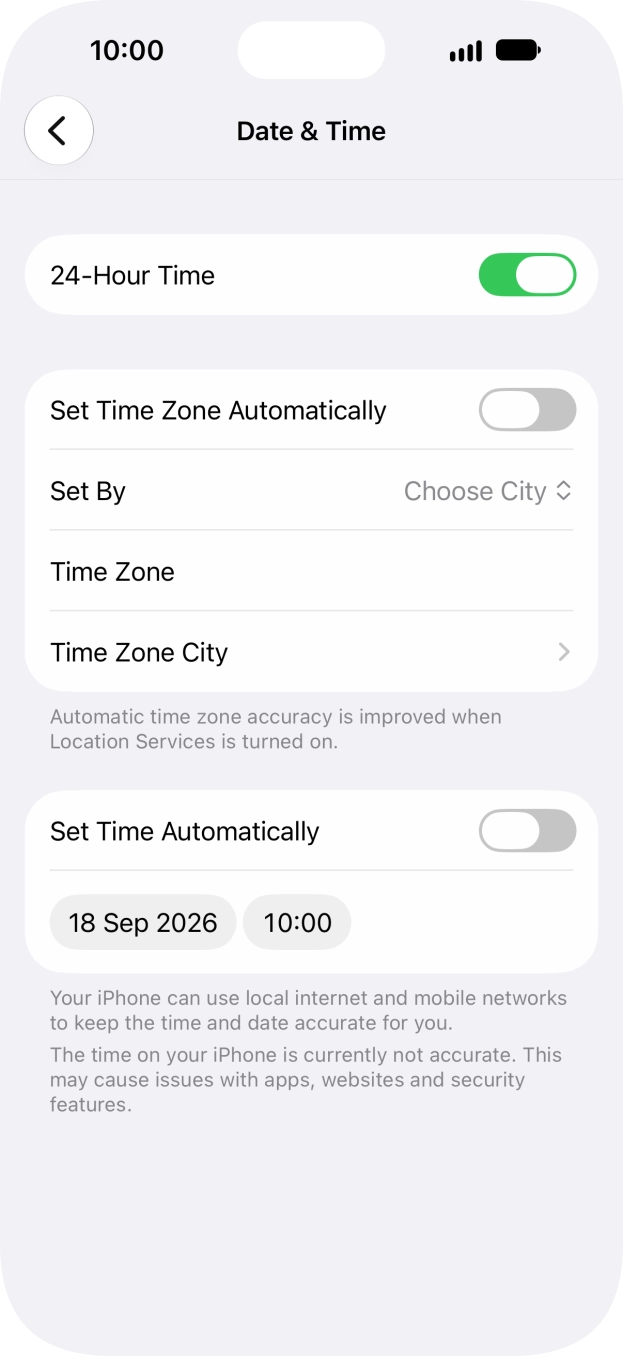Enable Set Time Automatically
This screenshot has width=623, height=1356.
(528, 831)
